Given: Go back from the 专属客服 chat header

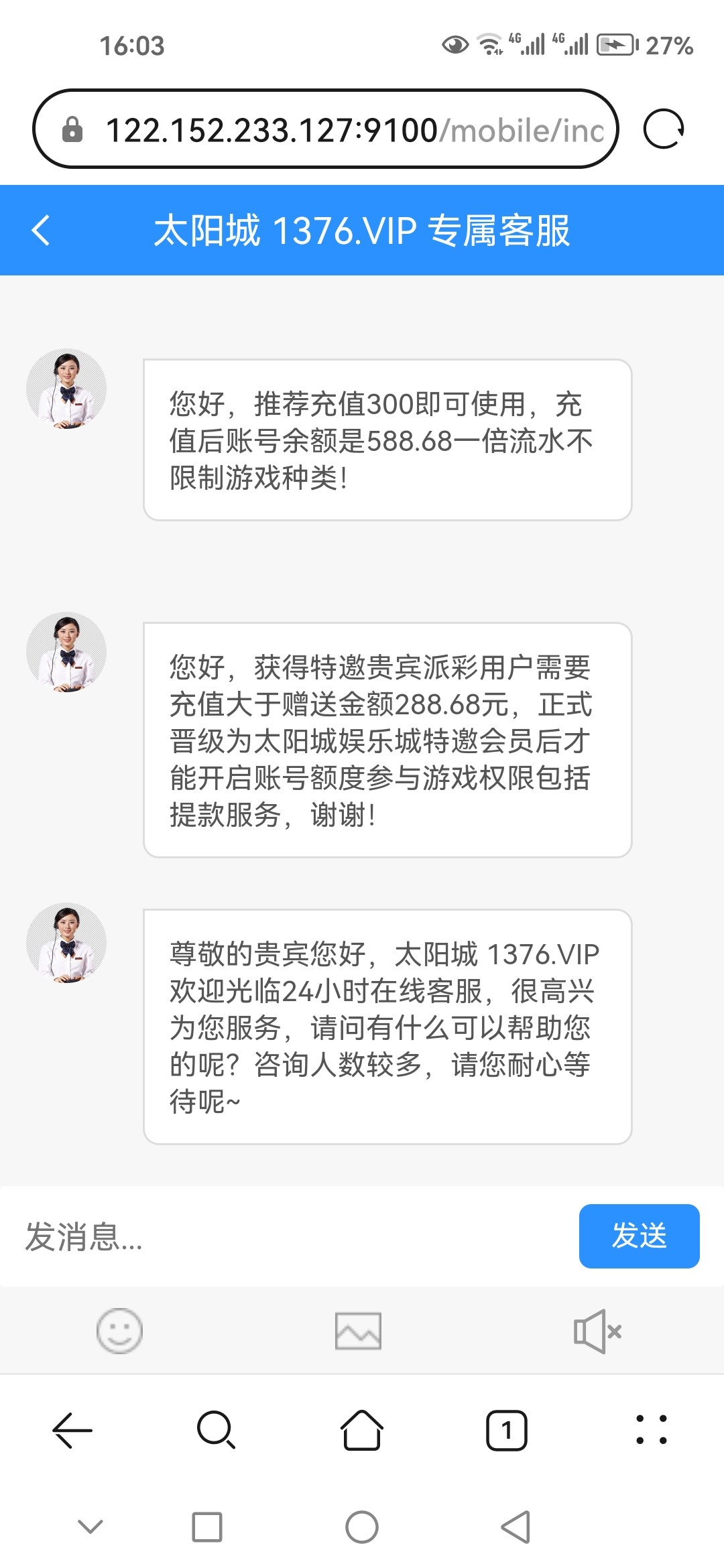Looking at the screenshot, I should (42, 231).
